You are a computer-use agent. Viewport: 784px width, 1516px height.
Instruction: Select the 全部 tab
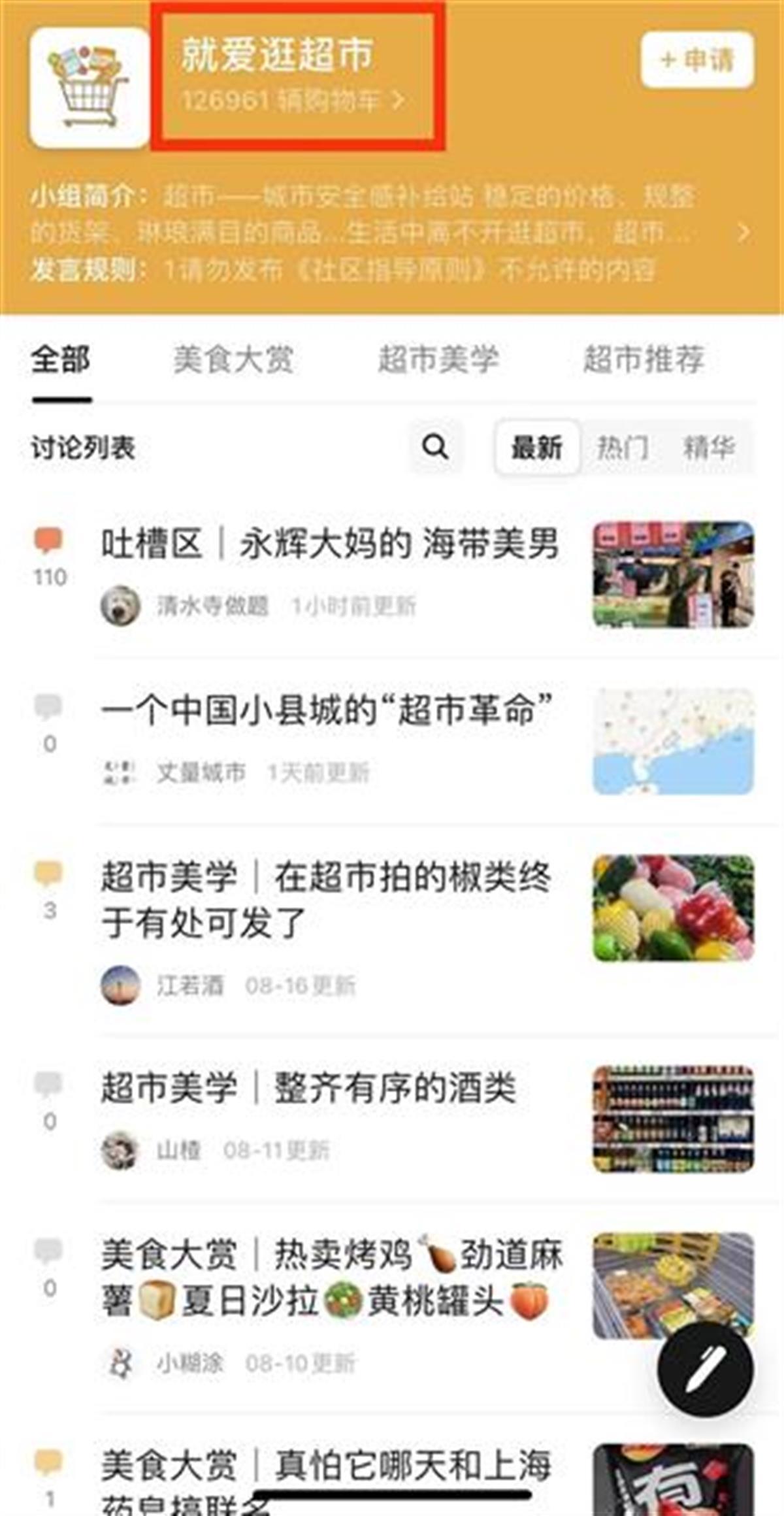click(x=61, y=359)
